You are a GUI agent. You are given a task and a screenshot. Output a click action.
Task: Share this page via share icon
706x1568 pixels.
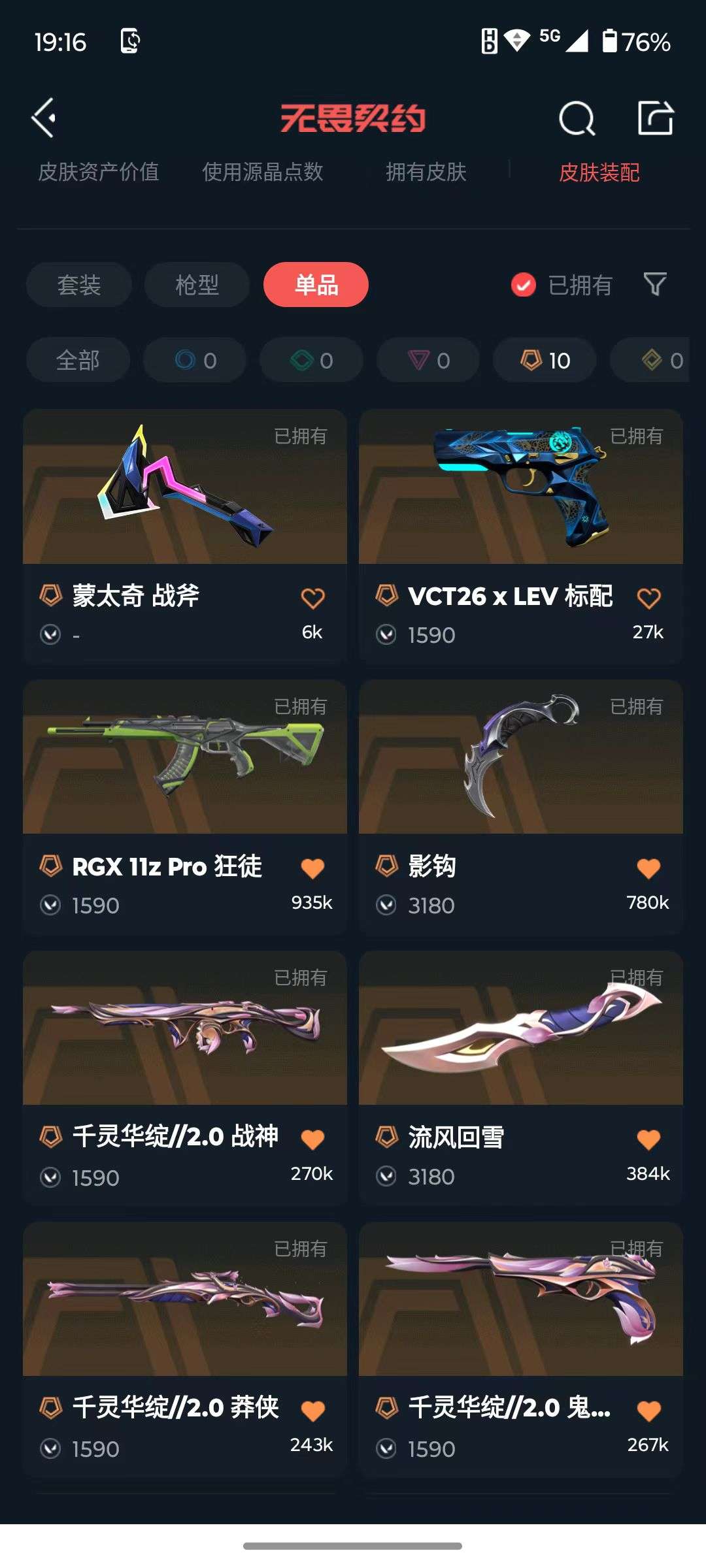pyautogui.click(x=656, y=118)
